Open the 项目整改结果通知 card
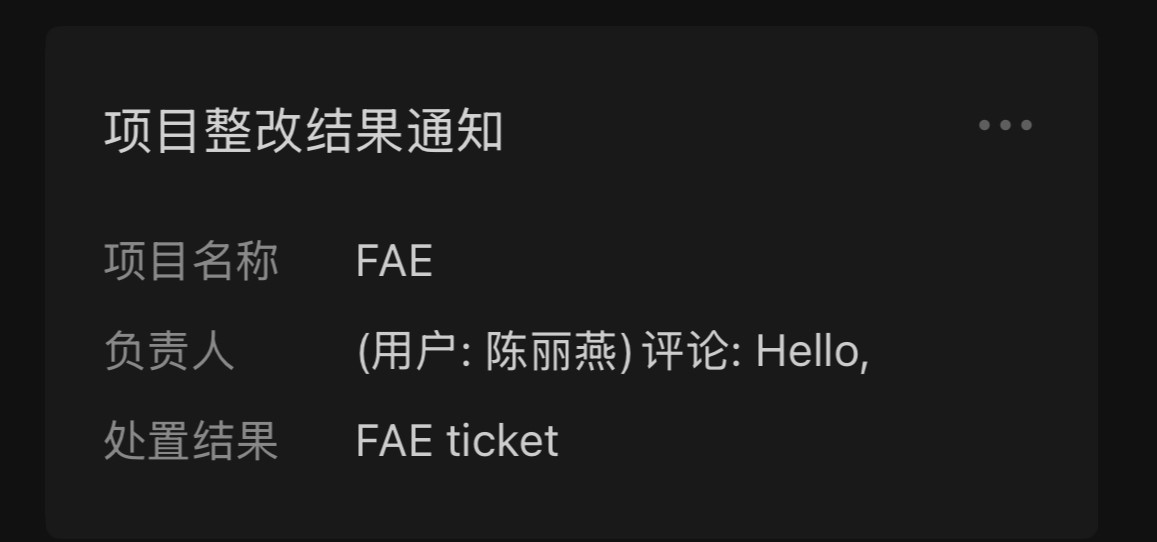1157x542 pixels. coord(303,132)
